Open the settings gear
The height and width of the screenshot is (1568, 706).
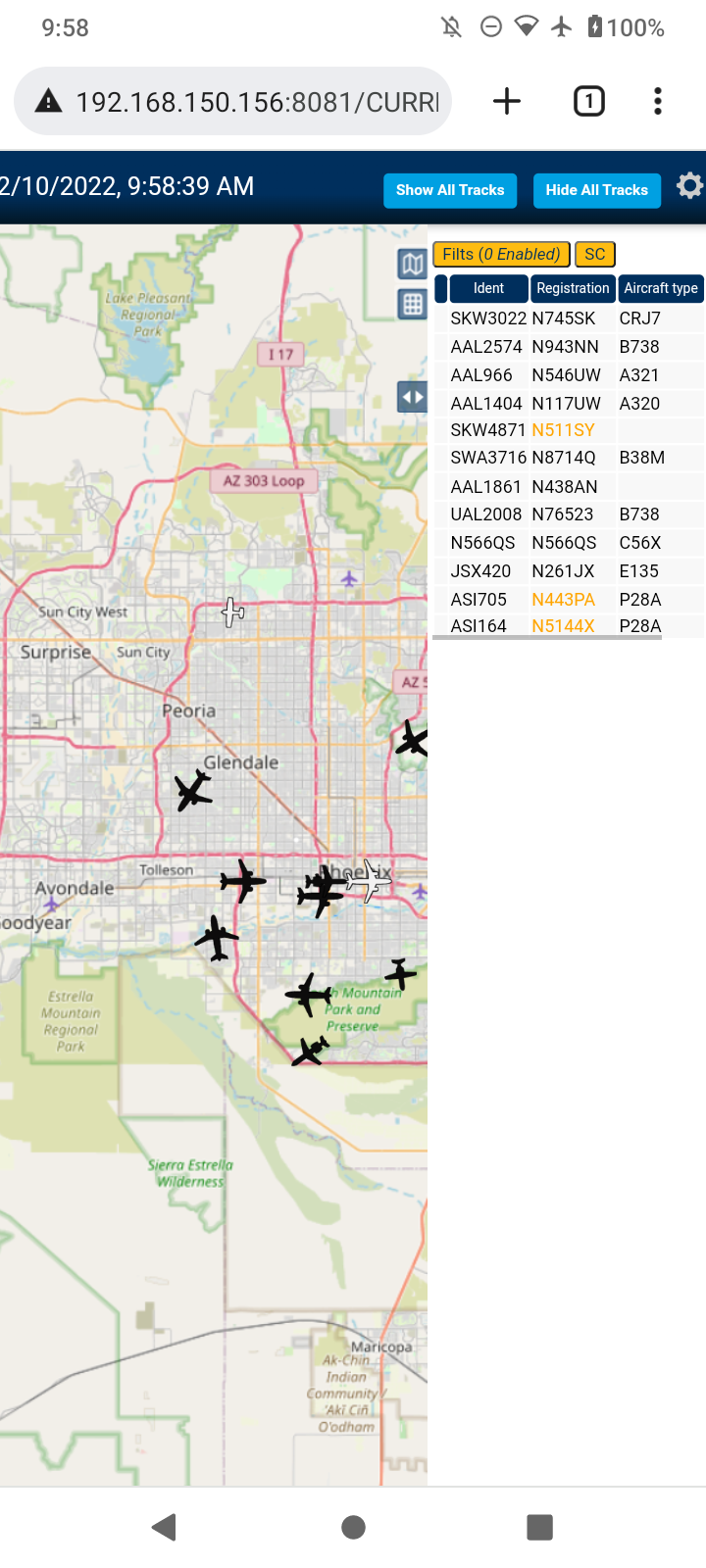689,185
